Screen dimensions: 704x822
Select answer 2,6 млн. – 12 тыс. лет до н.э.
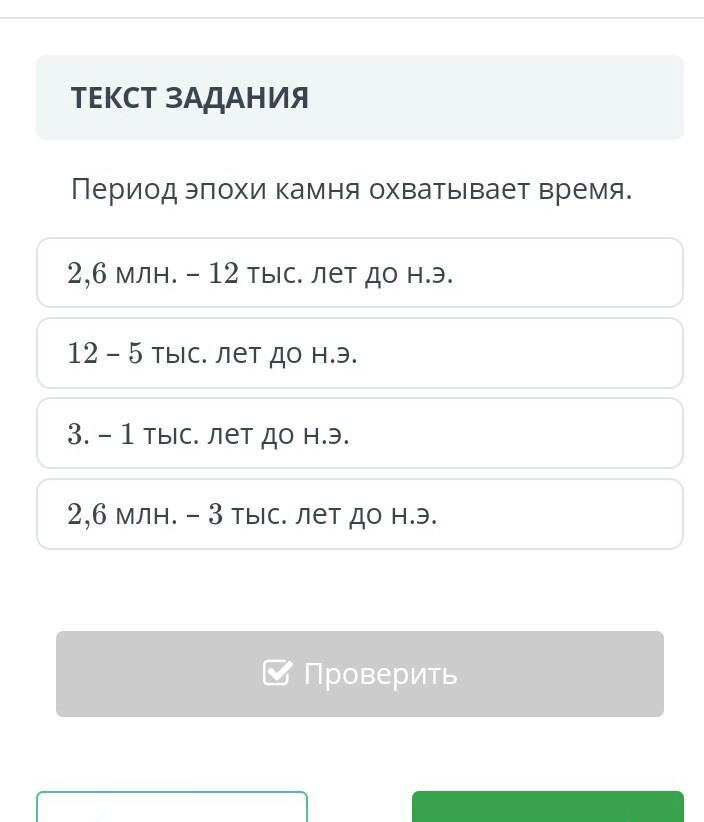[x=360, y=273]
